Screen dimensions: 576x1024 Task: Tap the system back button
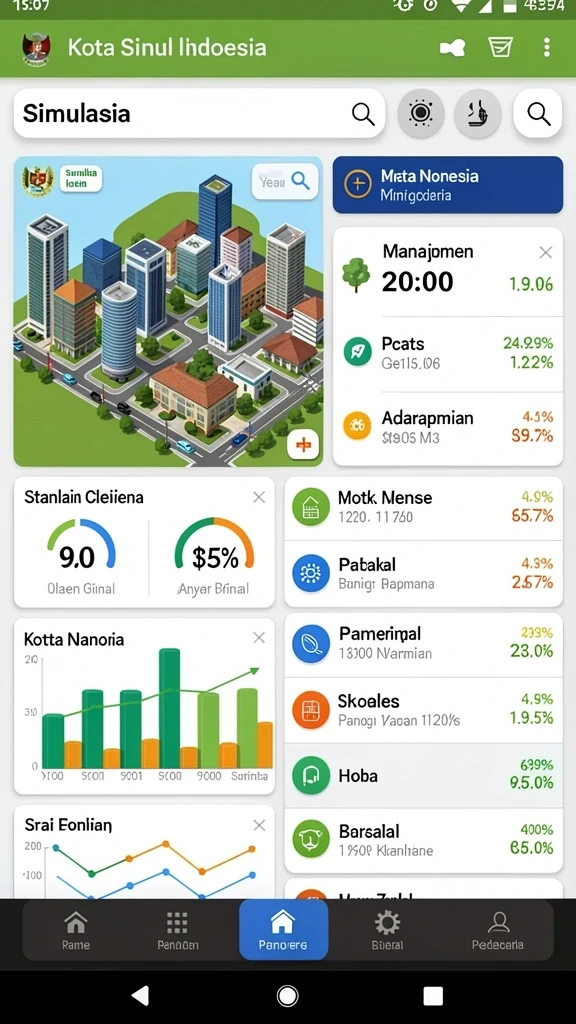(140, 996)
